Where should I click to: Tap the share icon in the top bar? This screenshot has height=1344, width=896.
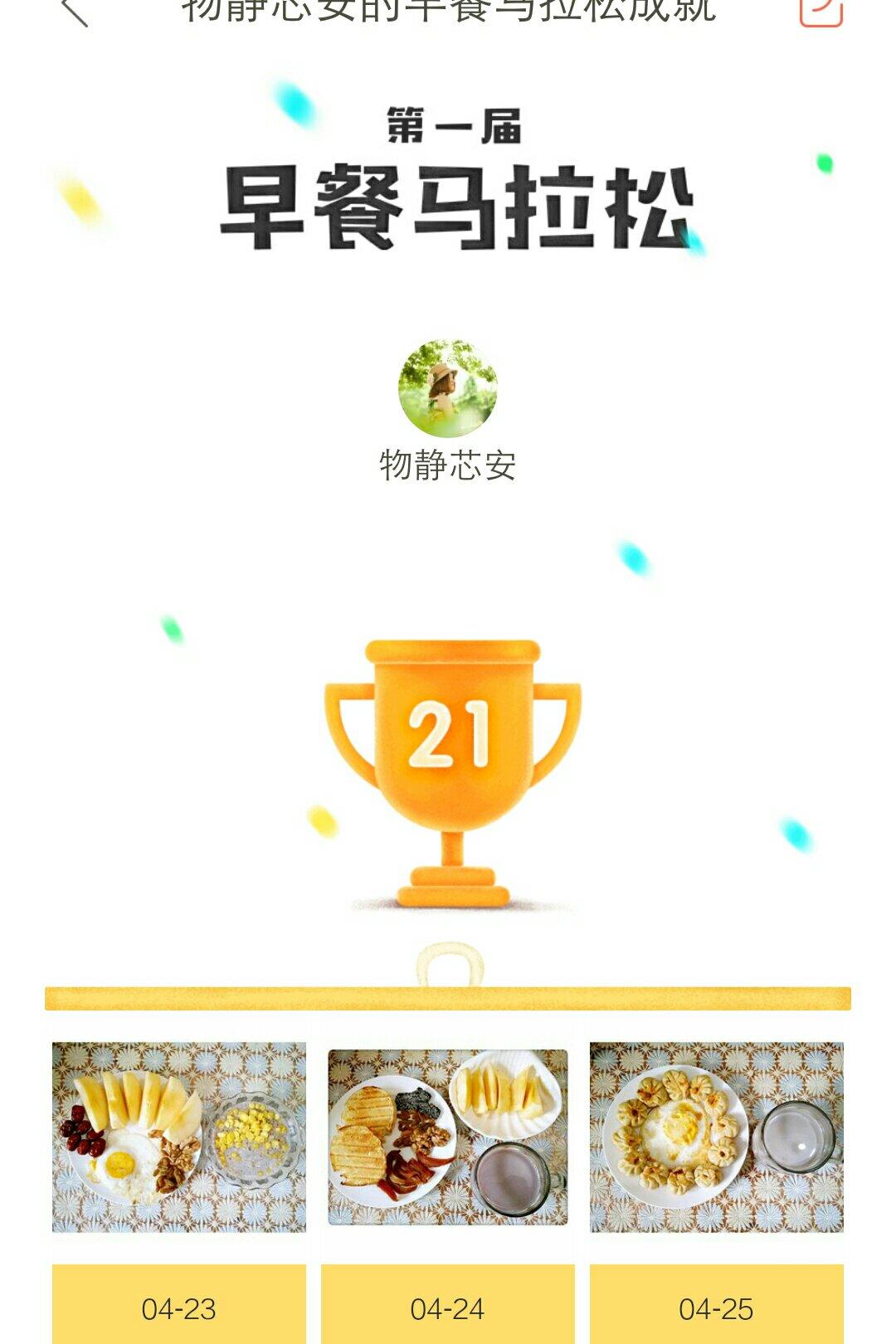[821, 12]
